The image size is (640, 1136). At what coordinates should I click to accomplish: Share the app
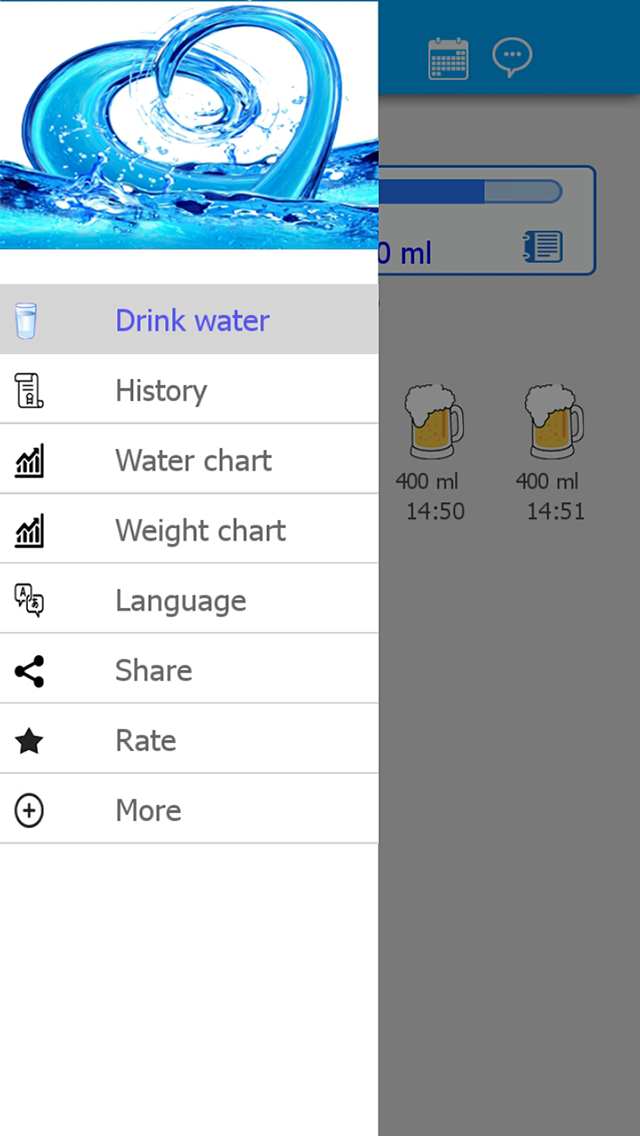pyautogui.click(x=188, y=670)
